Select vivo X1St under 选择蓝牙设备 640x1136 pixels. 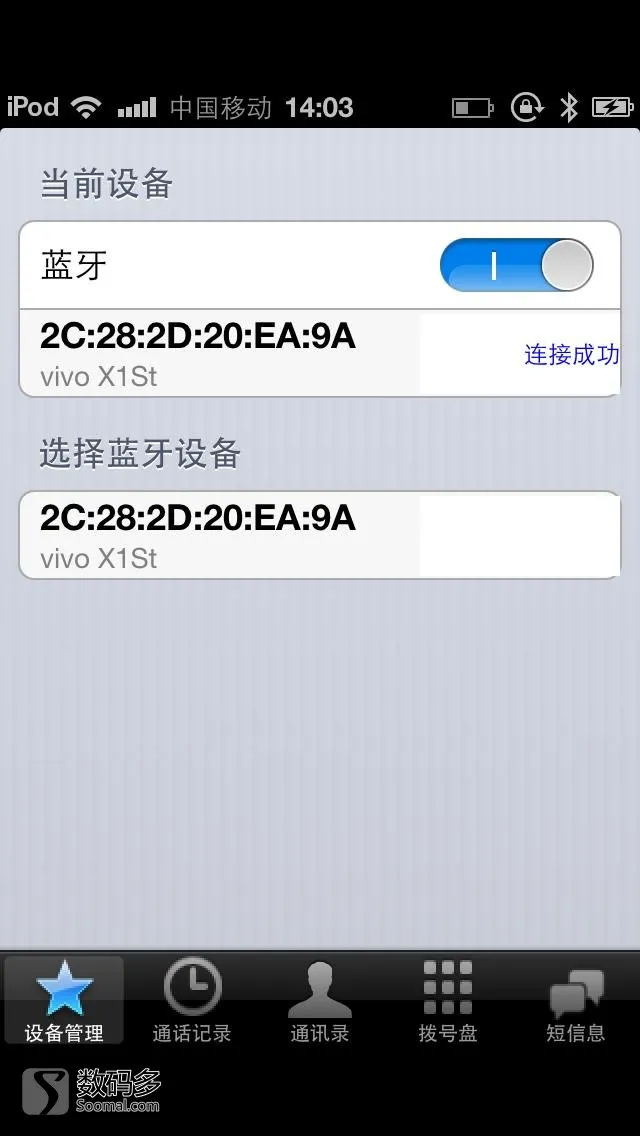pos(320,535)
